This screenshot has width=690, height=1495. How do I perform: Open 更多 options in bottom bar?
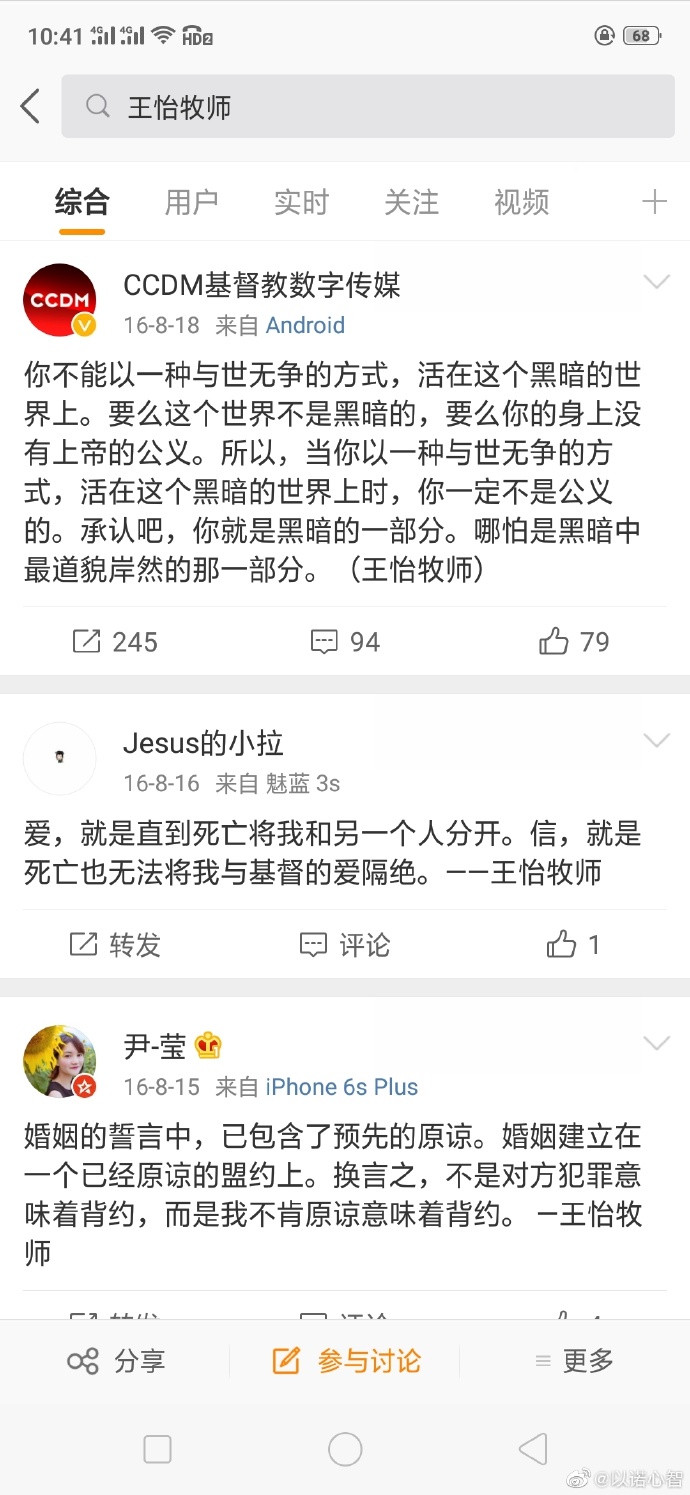(574, 1361)
